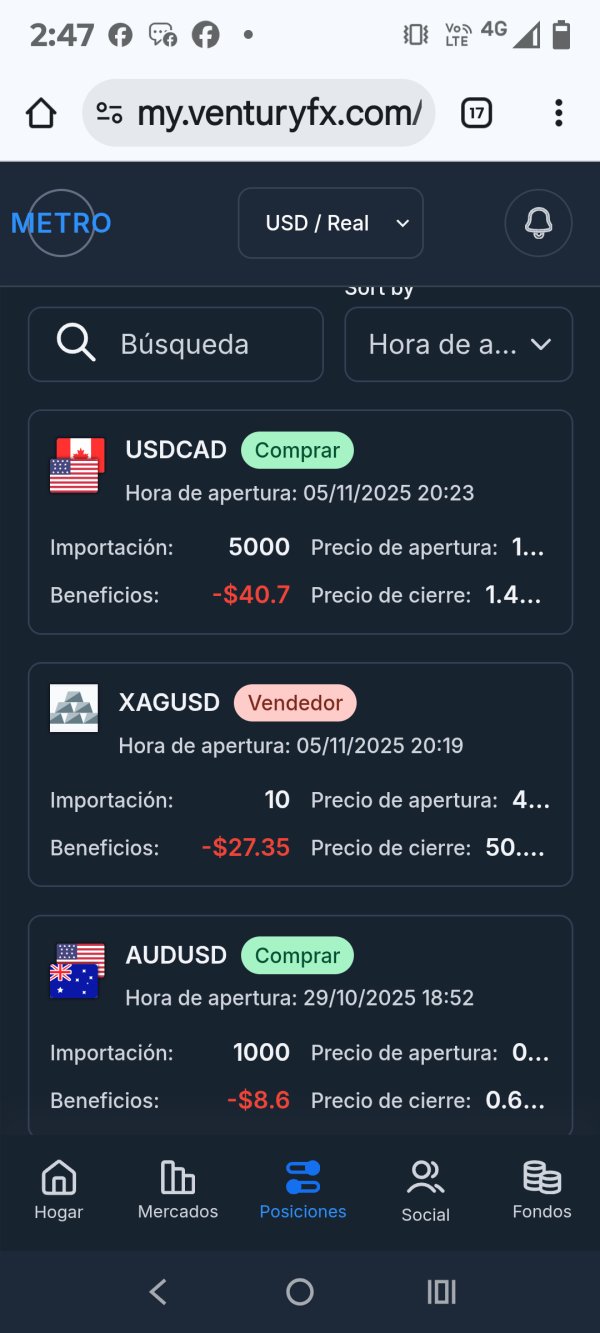Image resolution: width=600 pixels, height=1333 pixels.
Task: Go to the Hogar tab
Action: [59, 1190]
